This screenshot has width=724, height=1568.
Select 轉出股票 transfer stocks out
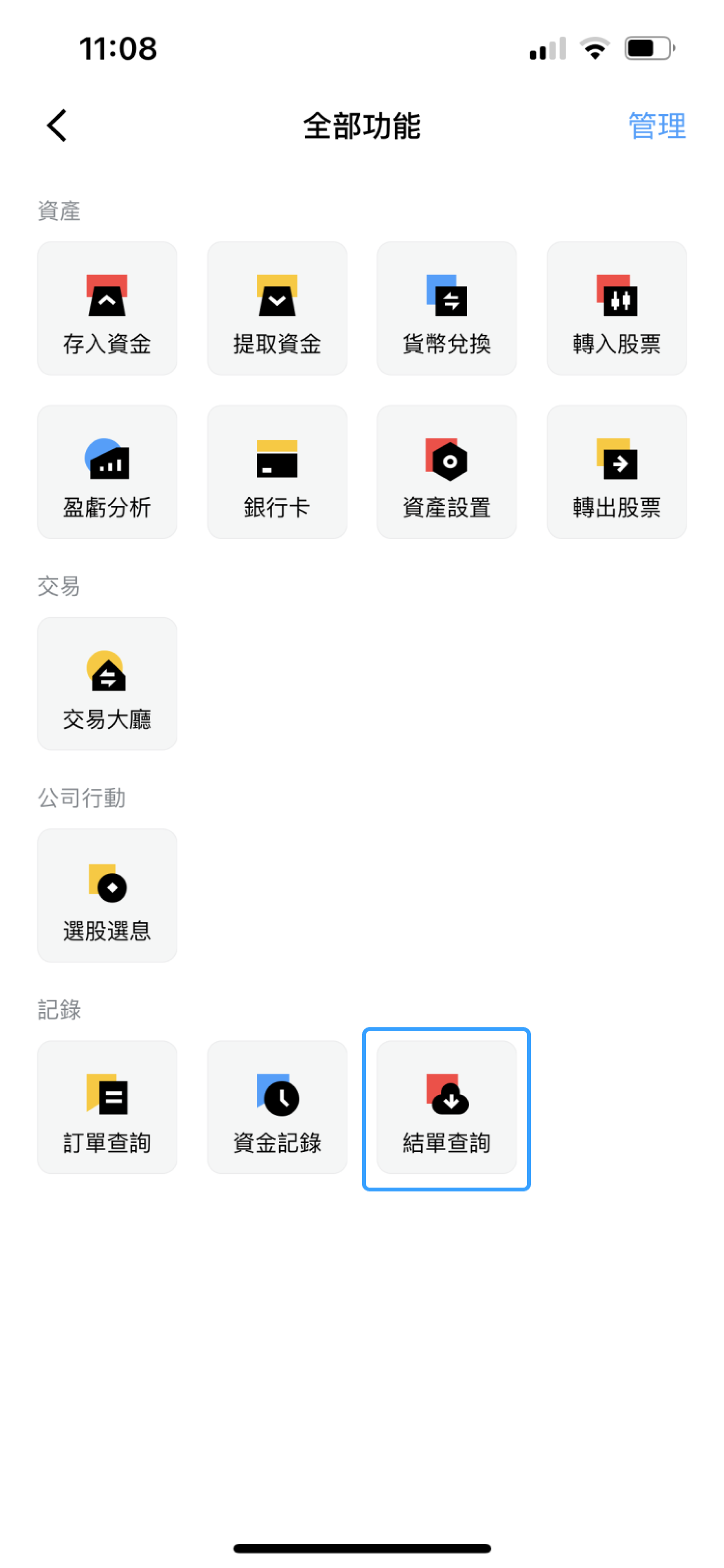pyautogui.click(x=617, y=472)
